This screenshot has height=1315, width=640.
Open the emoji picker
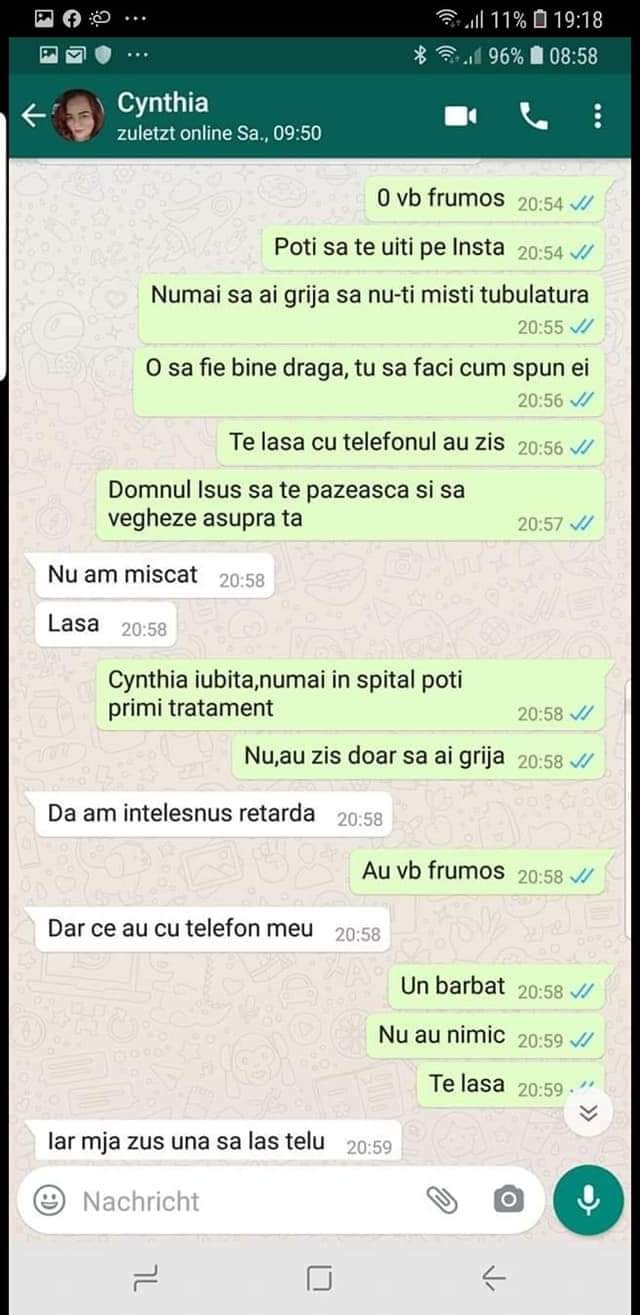(50, 1200)
